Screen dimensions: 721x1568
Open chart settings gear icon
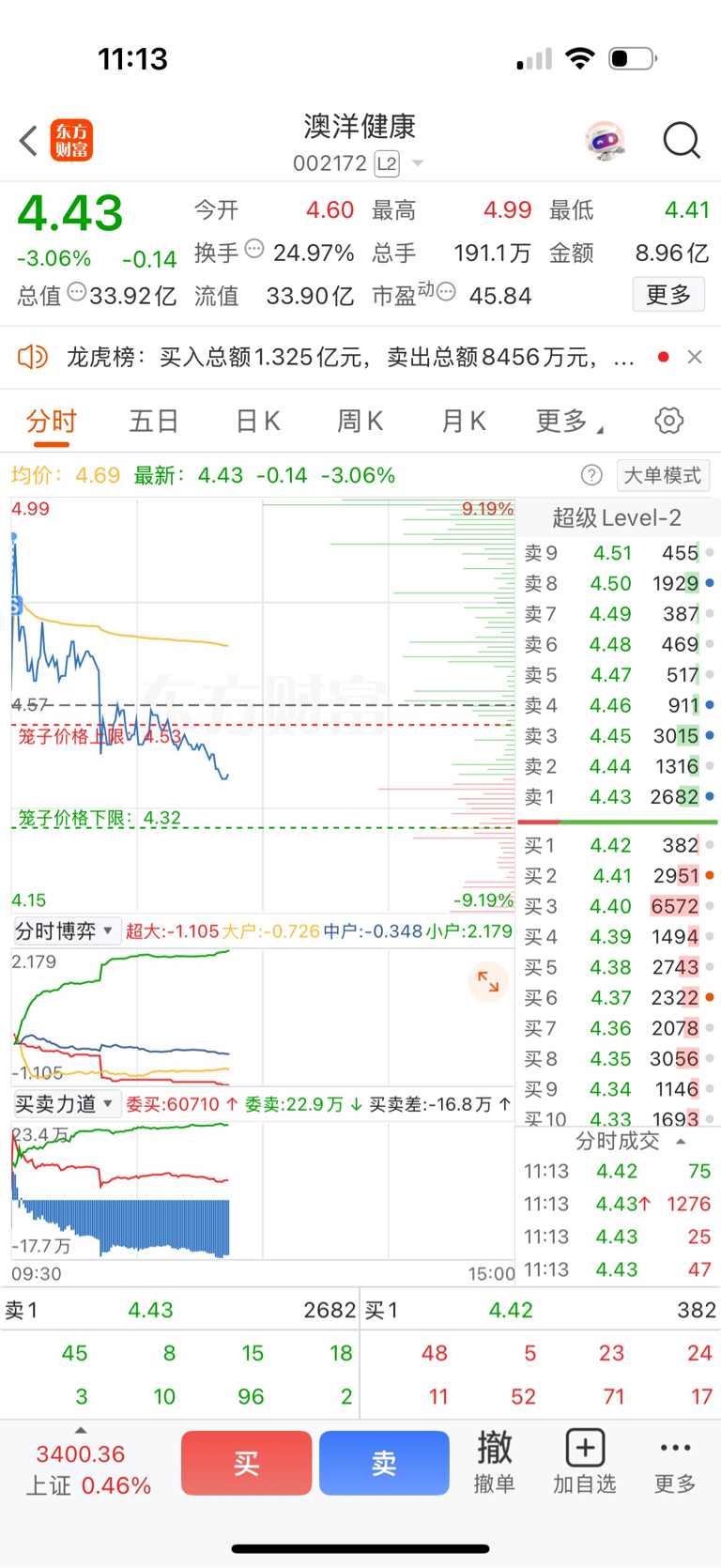669,421
